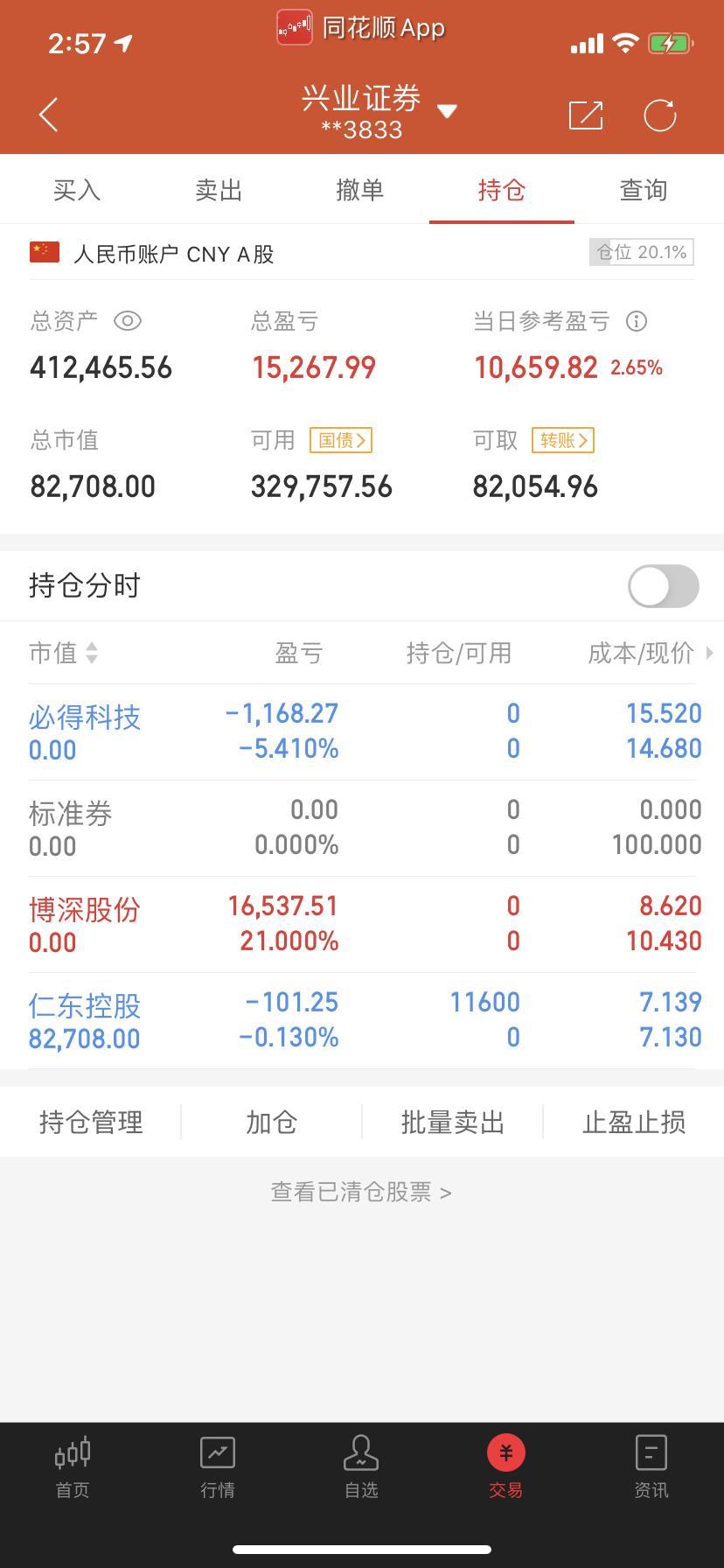Go to the 行情 bottom tab
Screen dimensions: 724x1568
pyautogui.click(x=217, y=1467)
